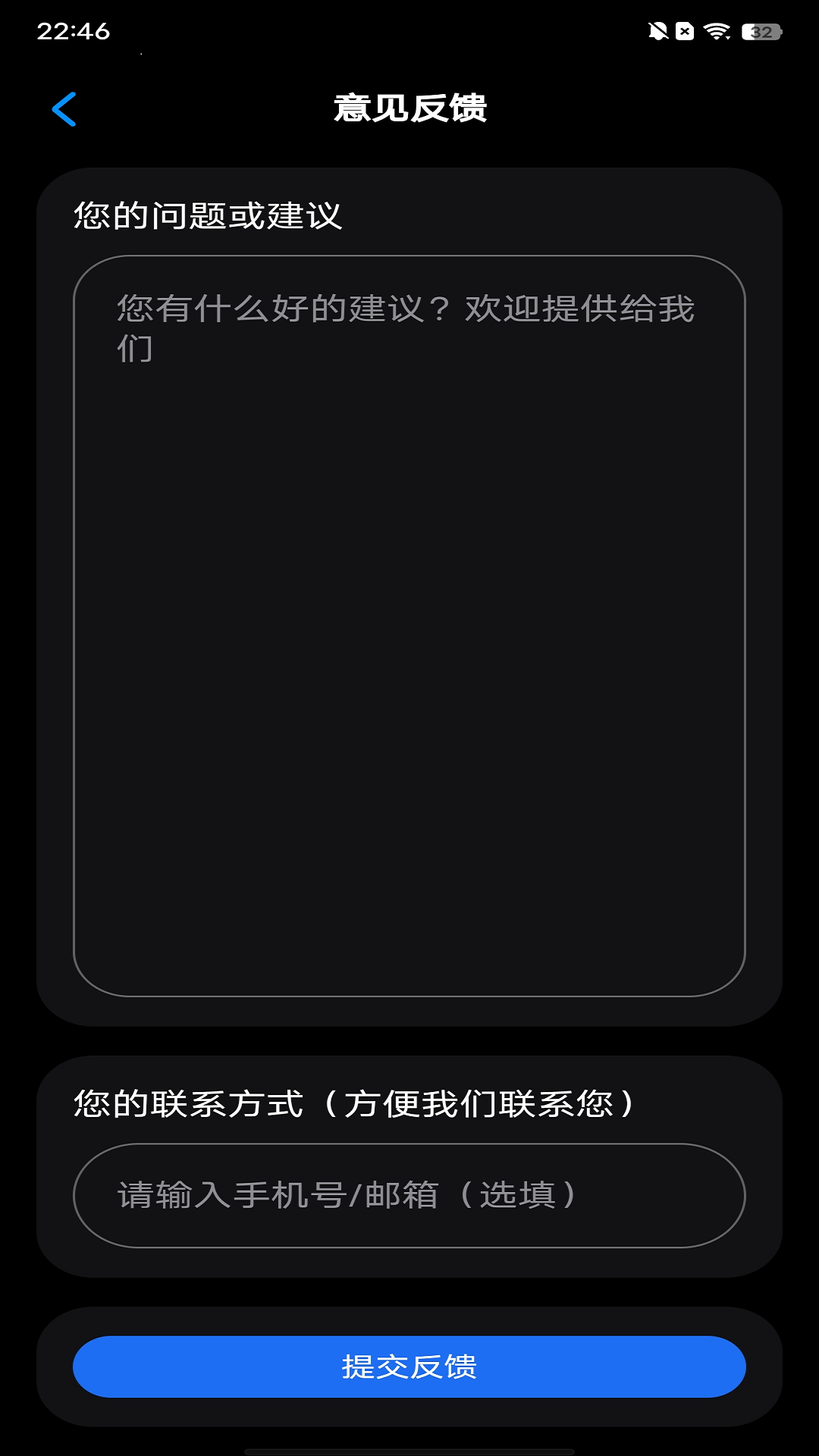Image resolution: width=819 pixels, height=1456 pixels.
Task: Tap the muted notification bell in status bar
Action: click(x=657, y=29)
